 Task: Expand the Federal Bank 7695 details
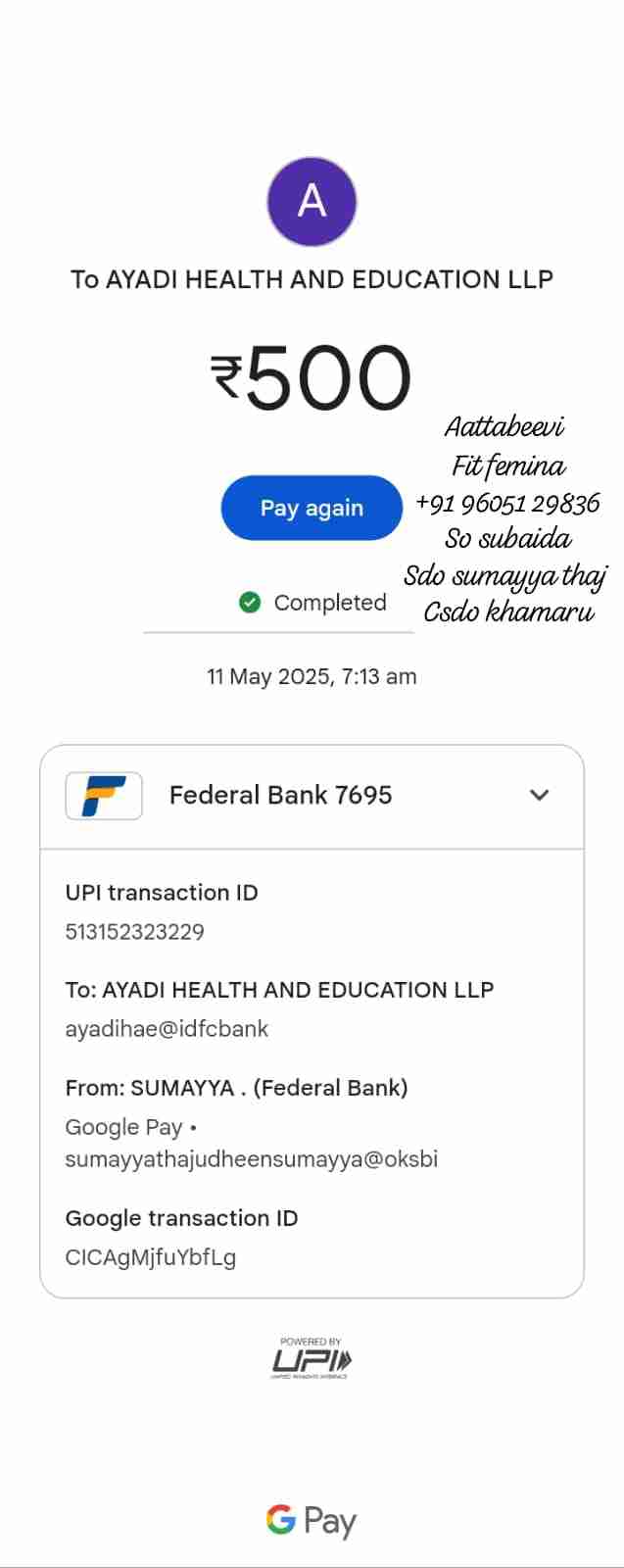(x=539, y=795)
